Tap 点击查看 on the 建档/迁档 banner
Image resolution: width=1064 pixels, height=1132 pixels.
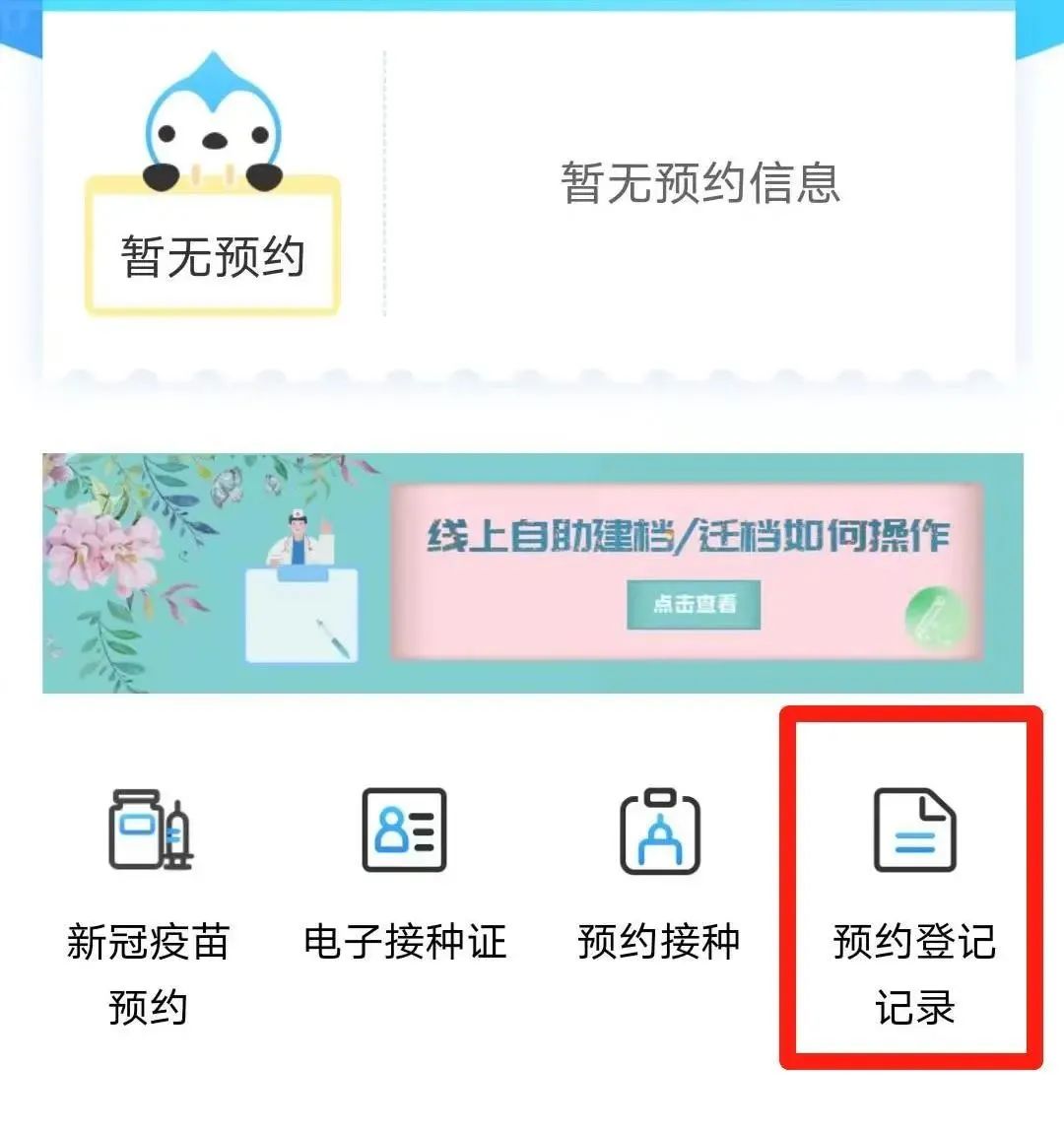tap(694, 604)
